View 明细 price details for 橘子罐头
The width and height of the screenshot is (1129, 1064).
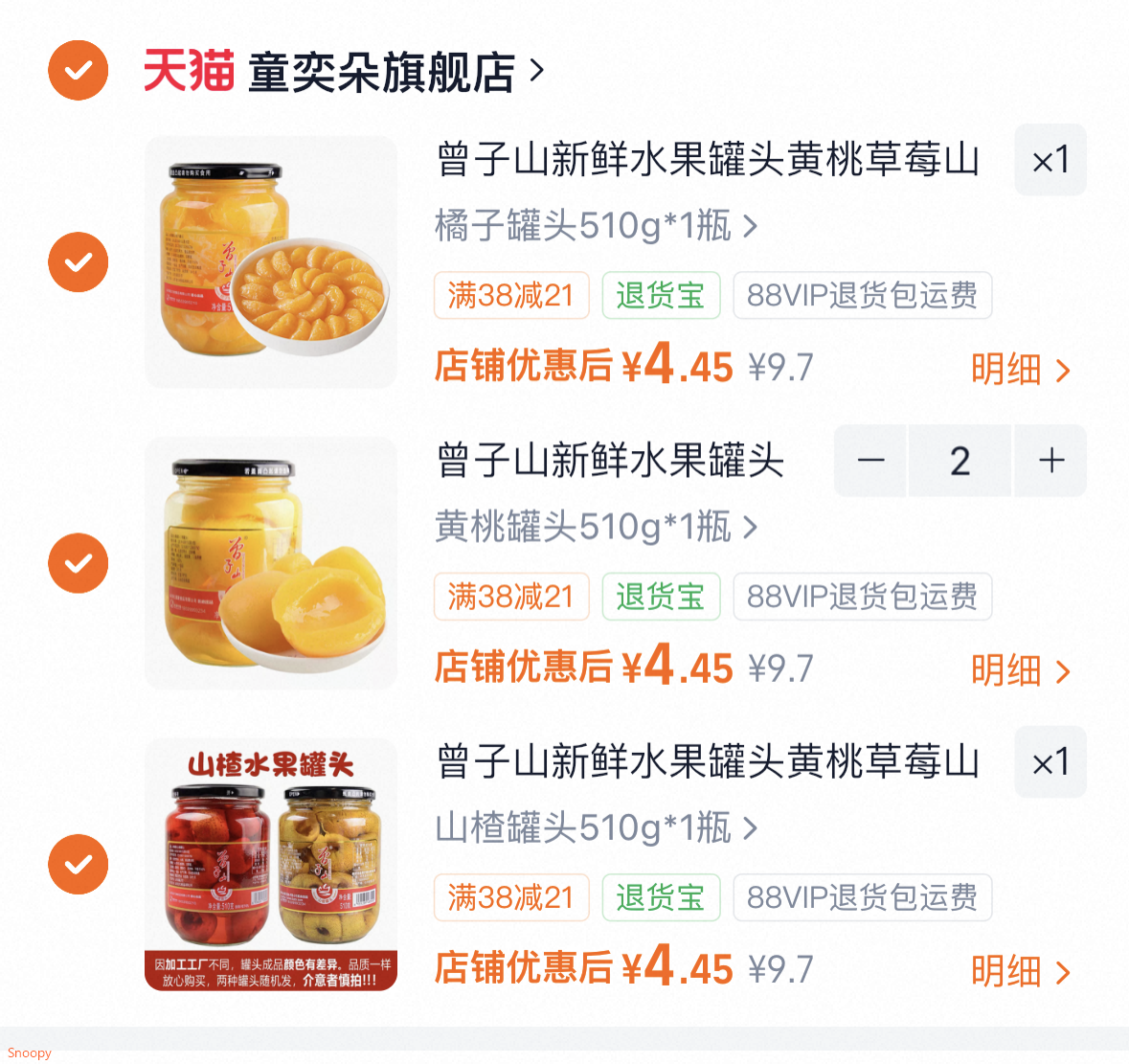pos(1020,369)
